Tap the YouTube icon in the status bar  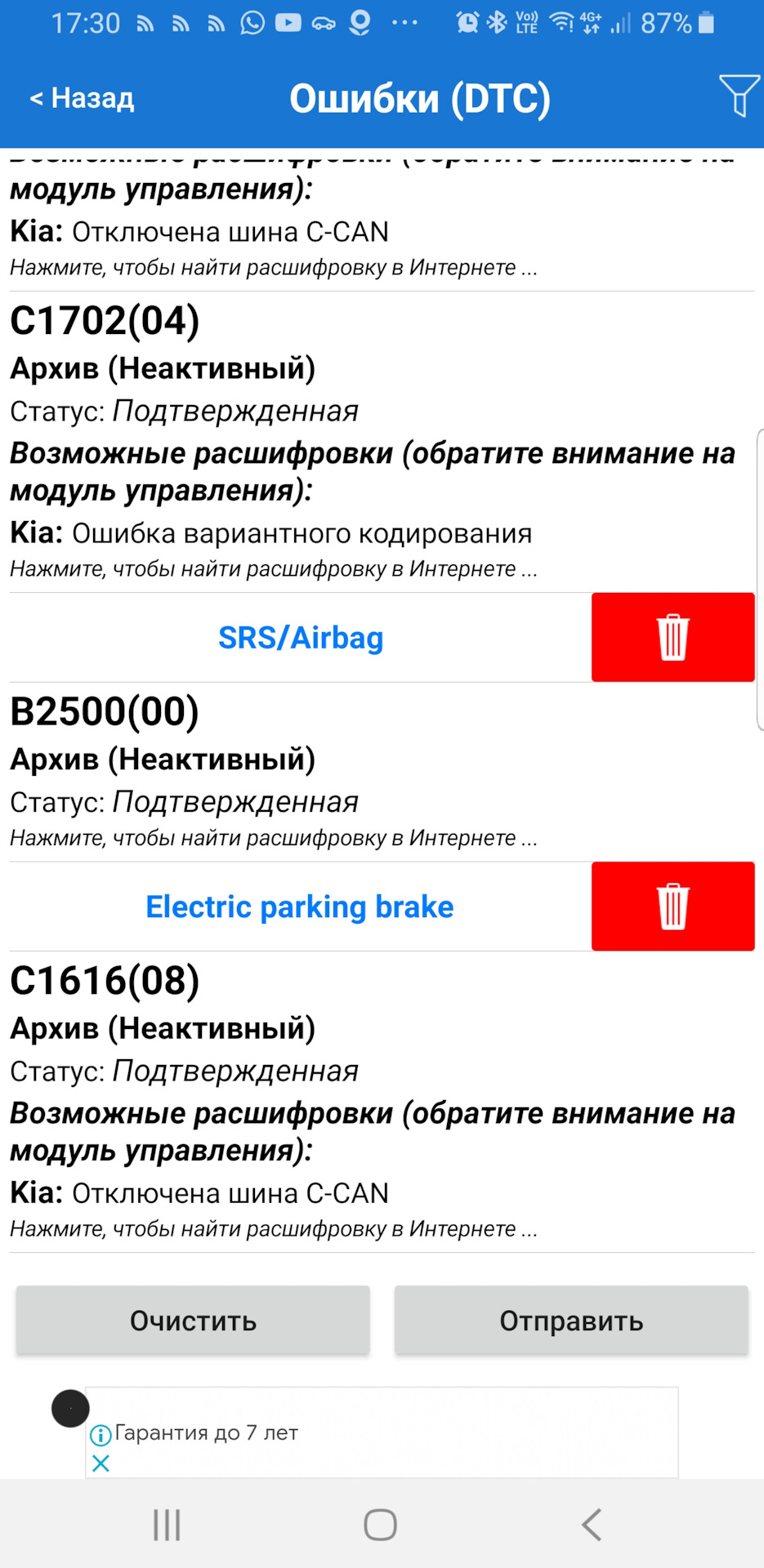point(288,22)
